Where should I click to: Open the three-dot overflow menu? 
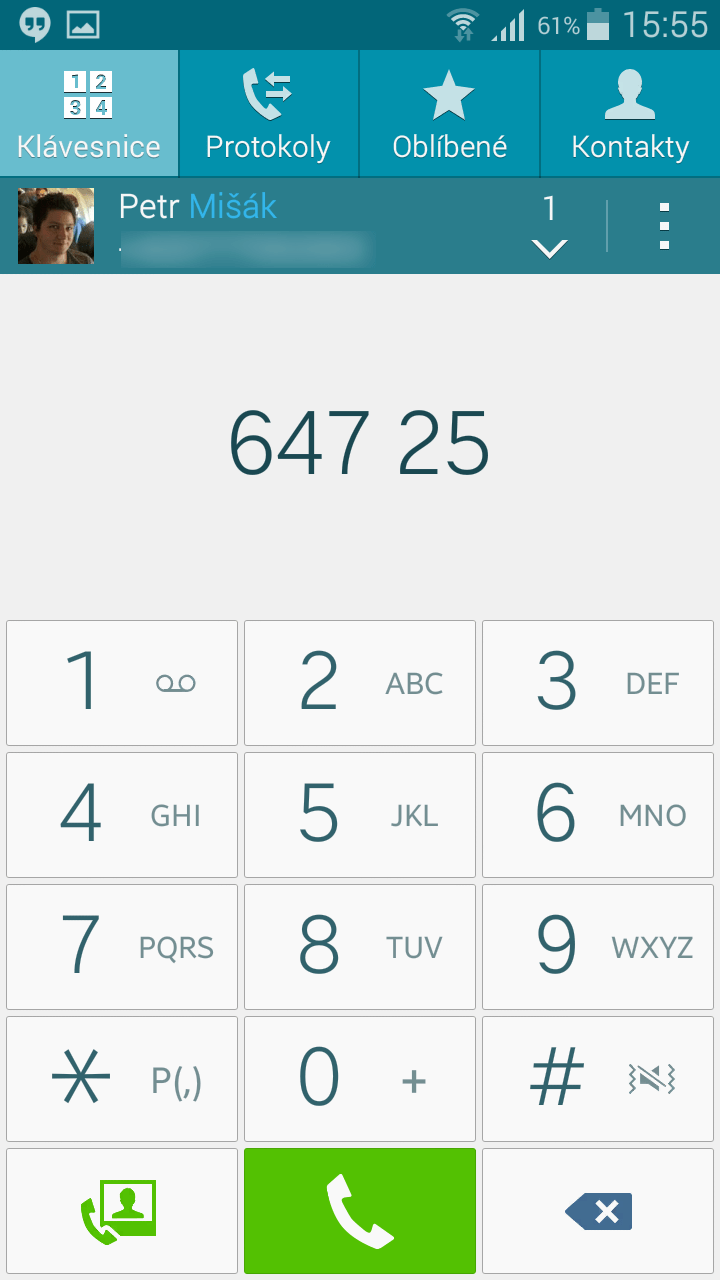pyautogui.click(x=664, y=226)
